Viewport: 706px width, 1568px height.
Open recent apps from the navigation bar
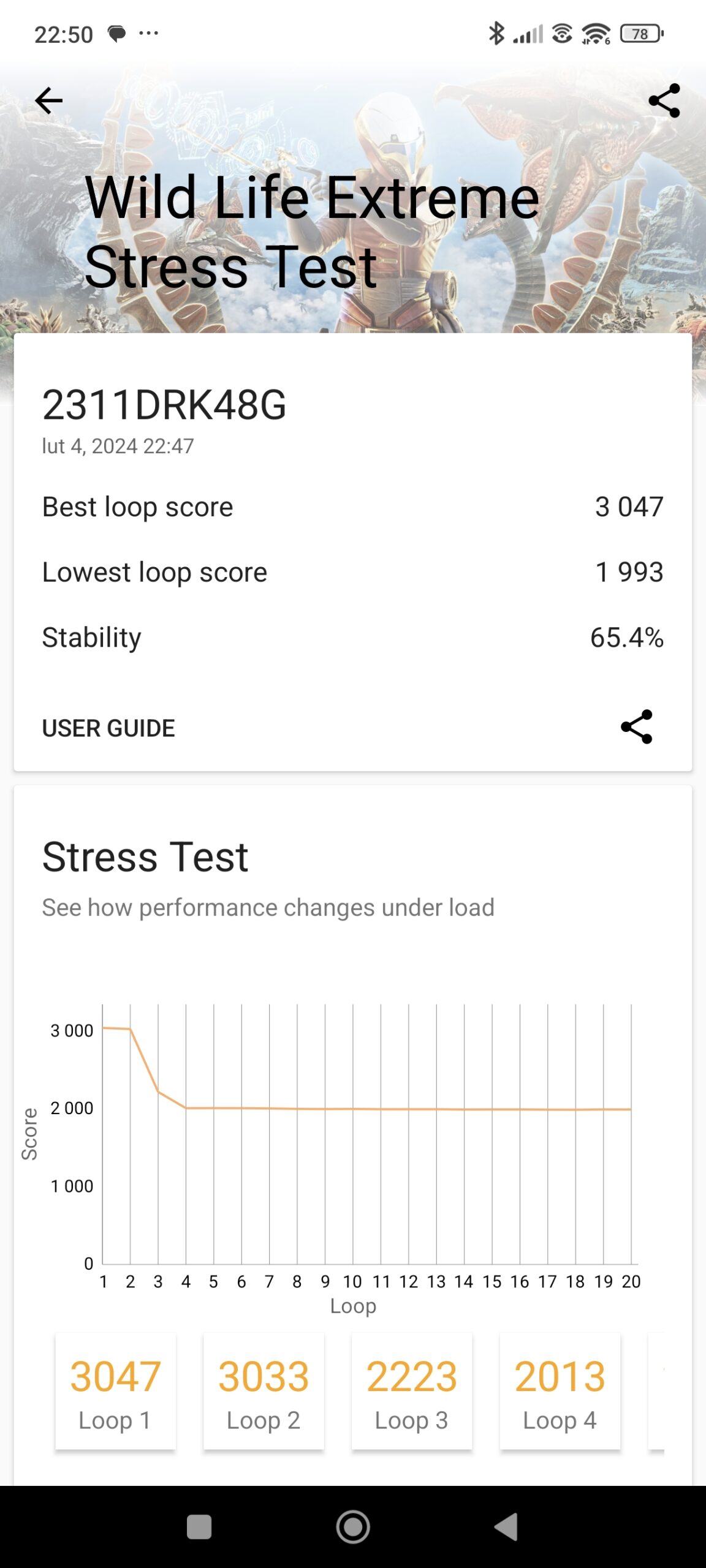[199, 1527]
